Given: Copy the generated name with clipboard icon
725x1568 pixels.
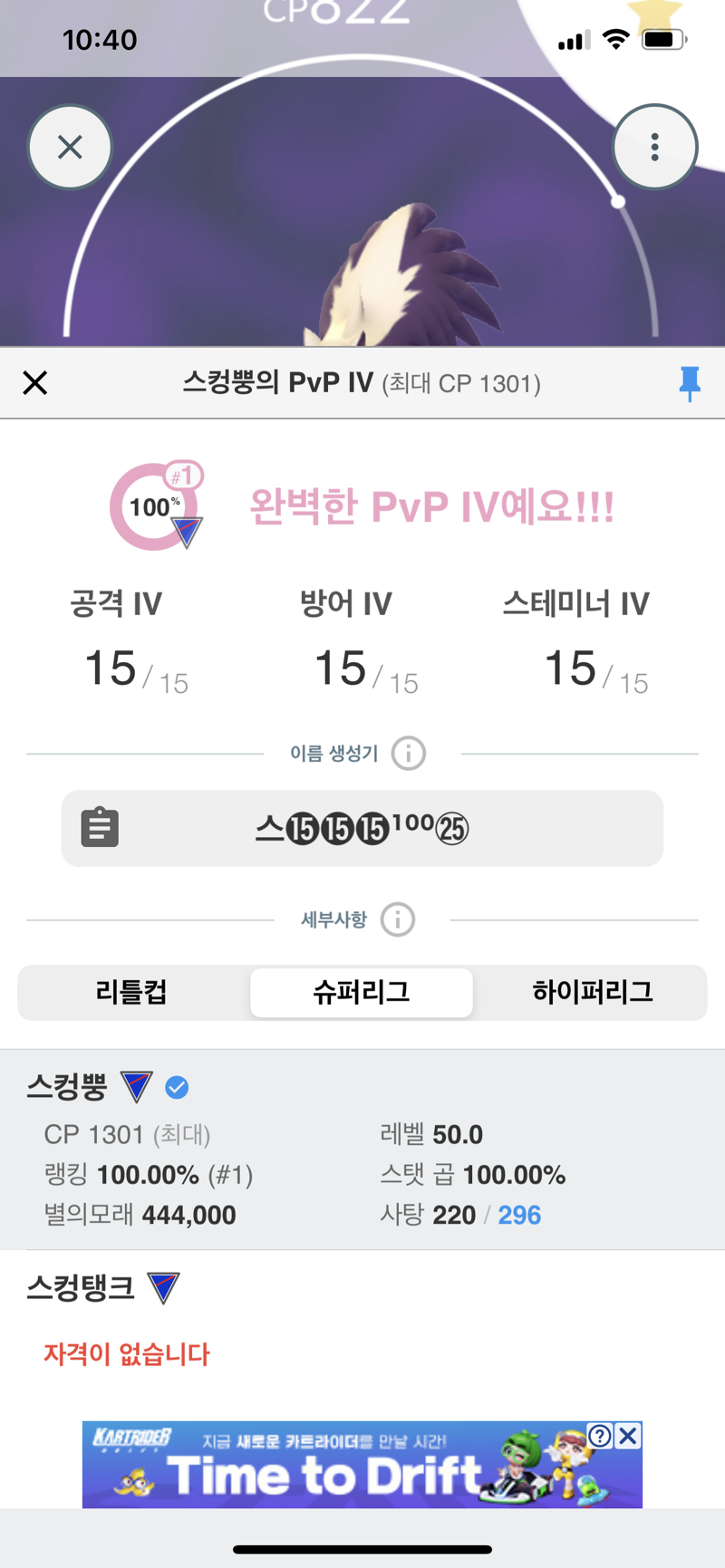Looking at the screenshot, I should pyautogui.click(x=100, y=828).
